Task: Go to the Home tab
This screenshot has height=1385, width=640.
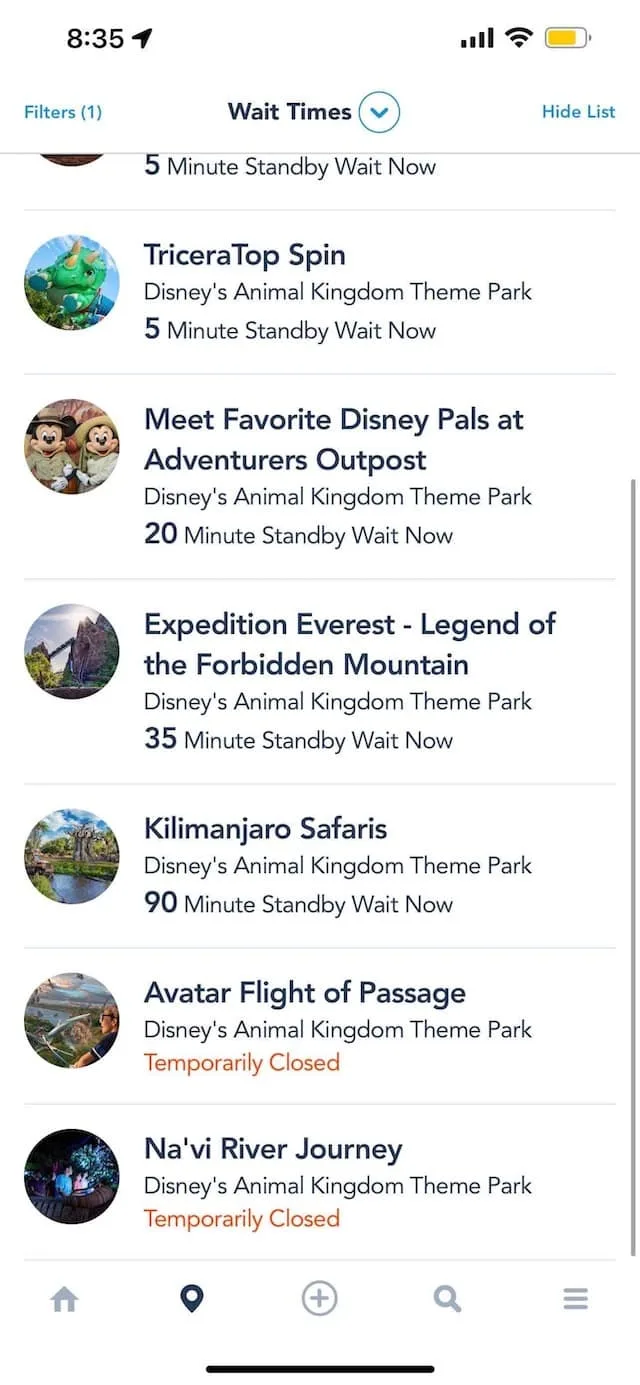Action: click(65, 1299)
